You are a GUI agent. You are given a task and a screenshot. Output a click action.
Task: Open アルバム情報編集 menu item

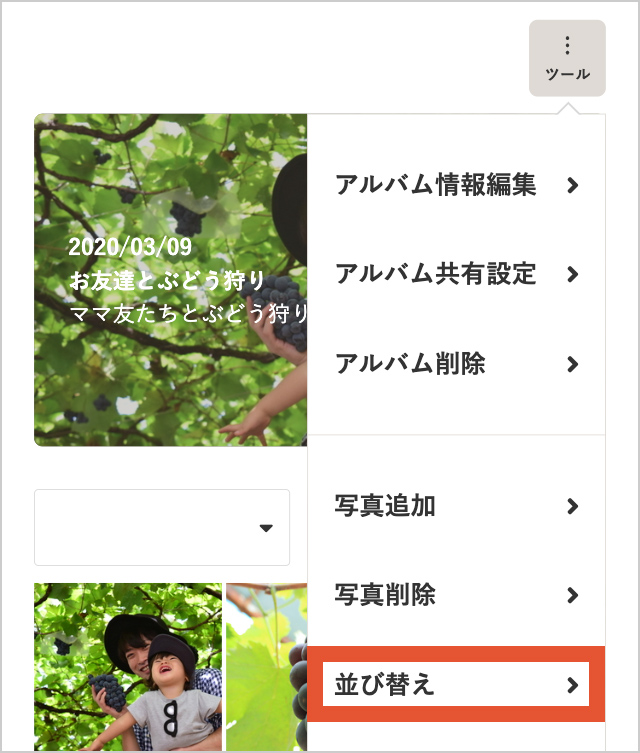(456, 185)
